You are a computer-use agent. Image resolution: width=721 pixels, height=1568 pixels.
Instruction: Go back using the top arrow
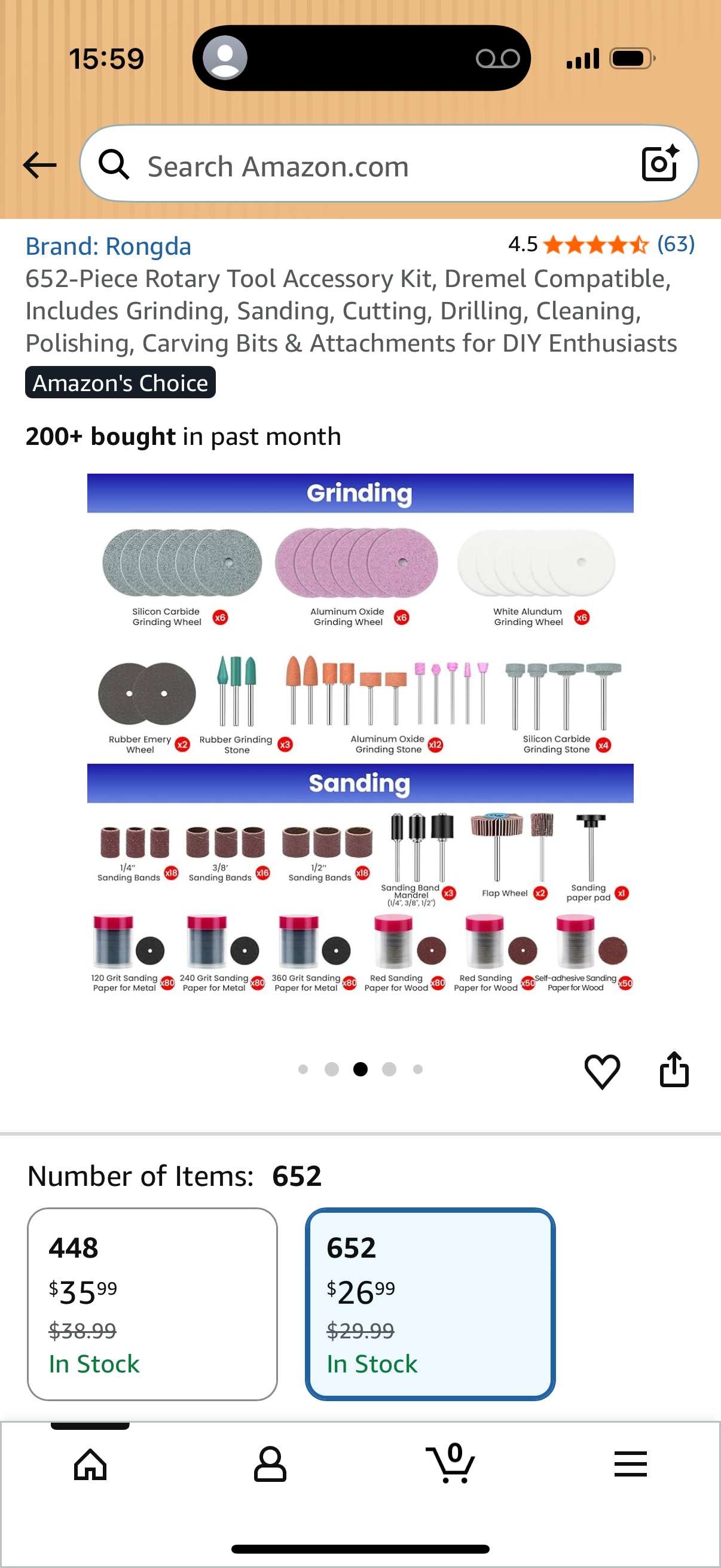[x=39, y=165]
